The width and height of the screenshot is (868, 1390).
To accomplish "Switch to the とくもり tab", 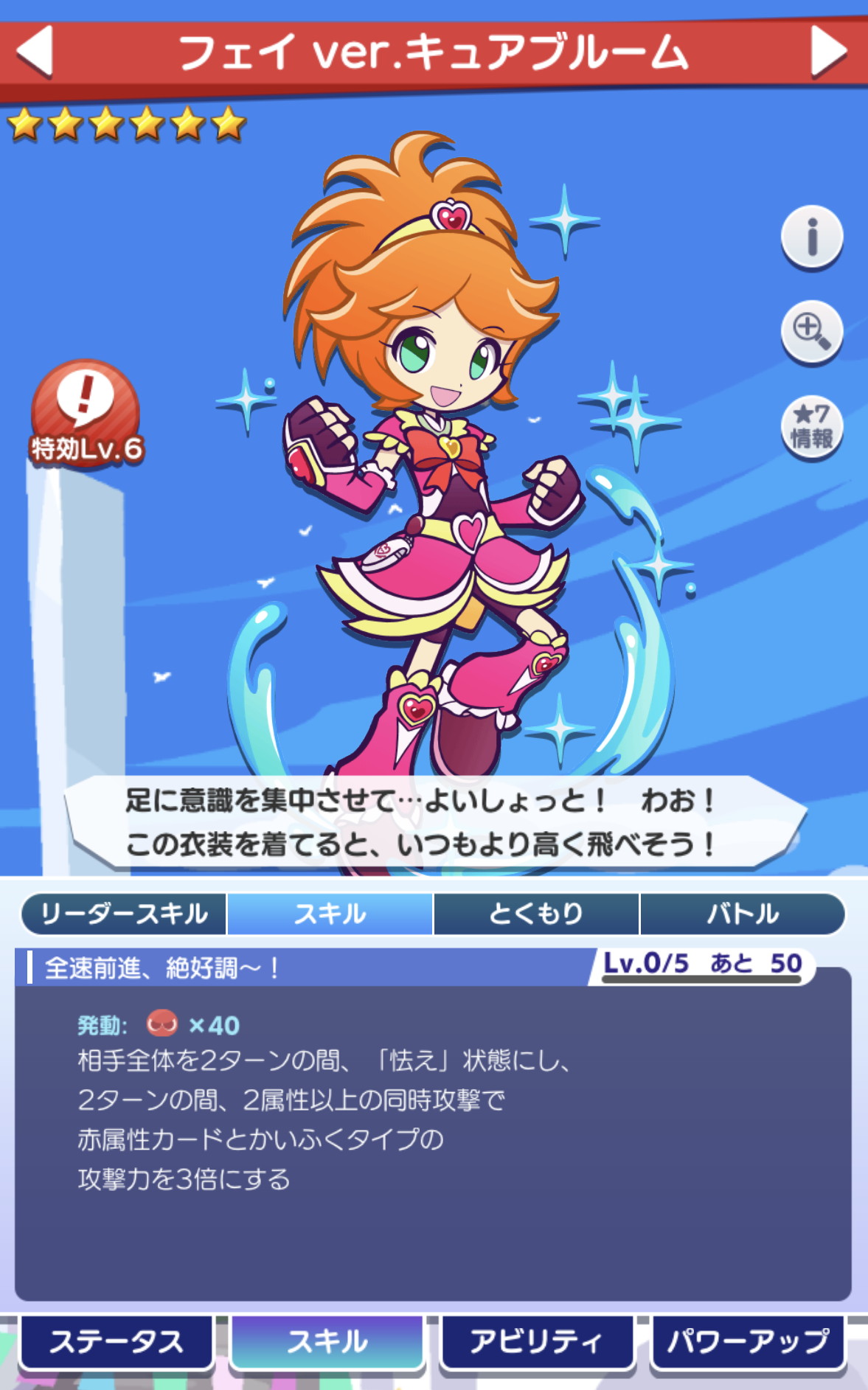I will point(536,914).
